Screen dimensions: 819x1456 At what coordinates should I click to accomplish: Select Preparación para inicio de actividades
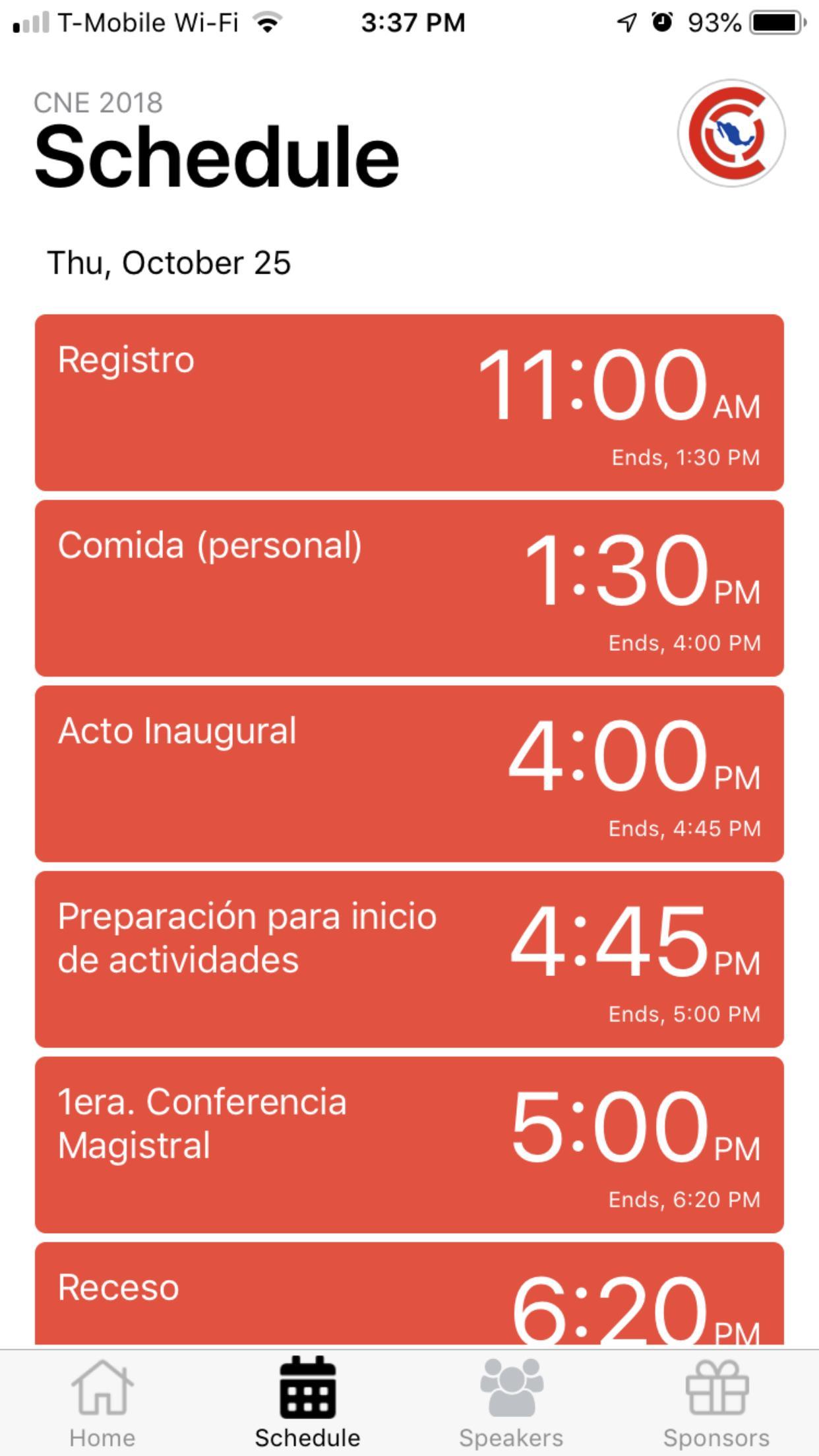click(x=409, y=959)
